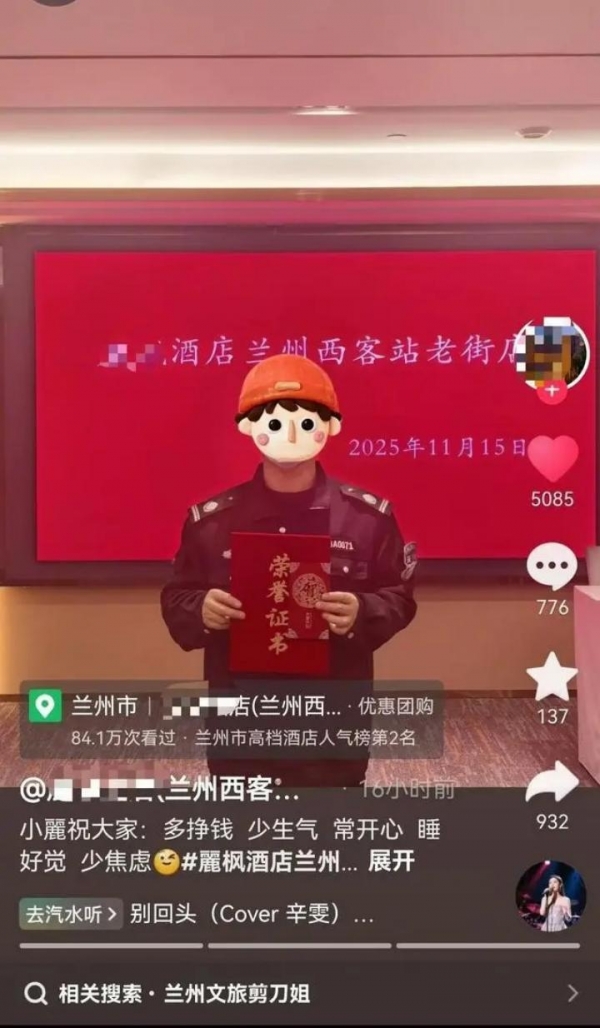This screenshot has width=600, height=1028.
Task: Add this video to favorites via star
Action: 552,677
